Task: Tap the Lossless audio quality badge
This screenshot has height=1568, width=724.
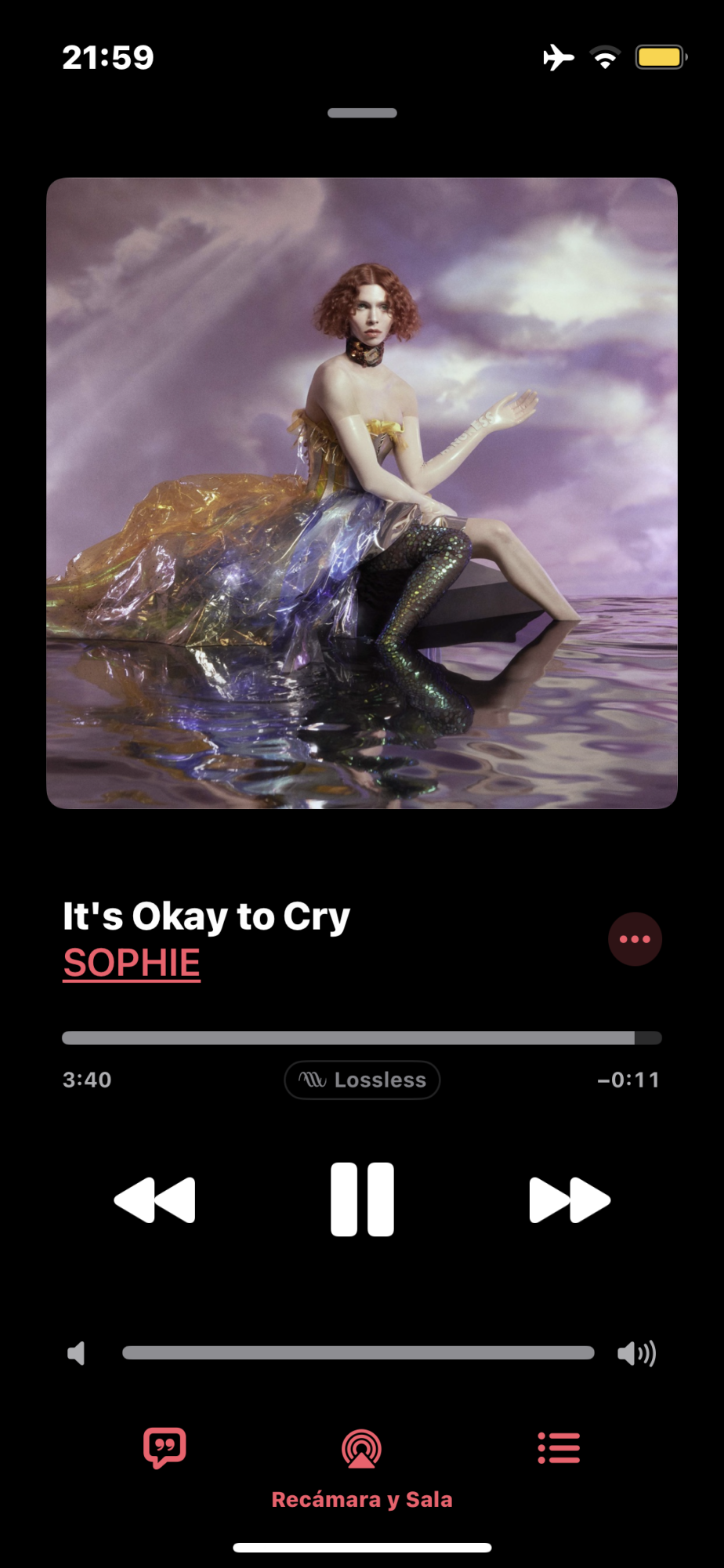Action: click(362, 1080)
